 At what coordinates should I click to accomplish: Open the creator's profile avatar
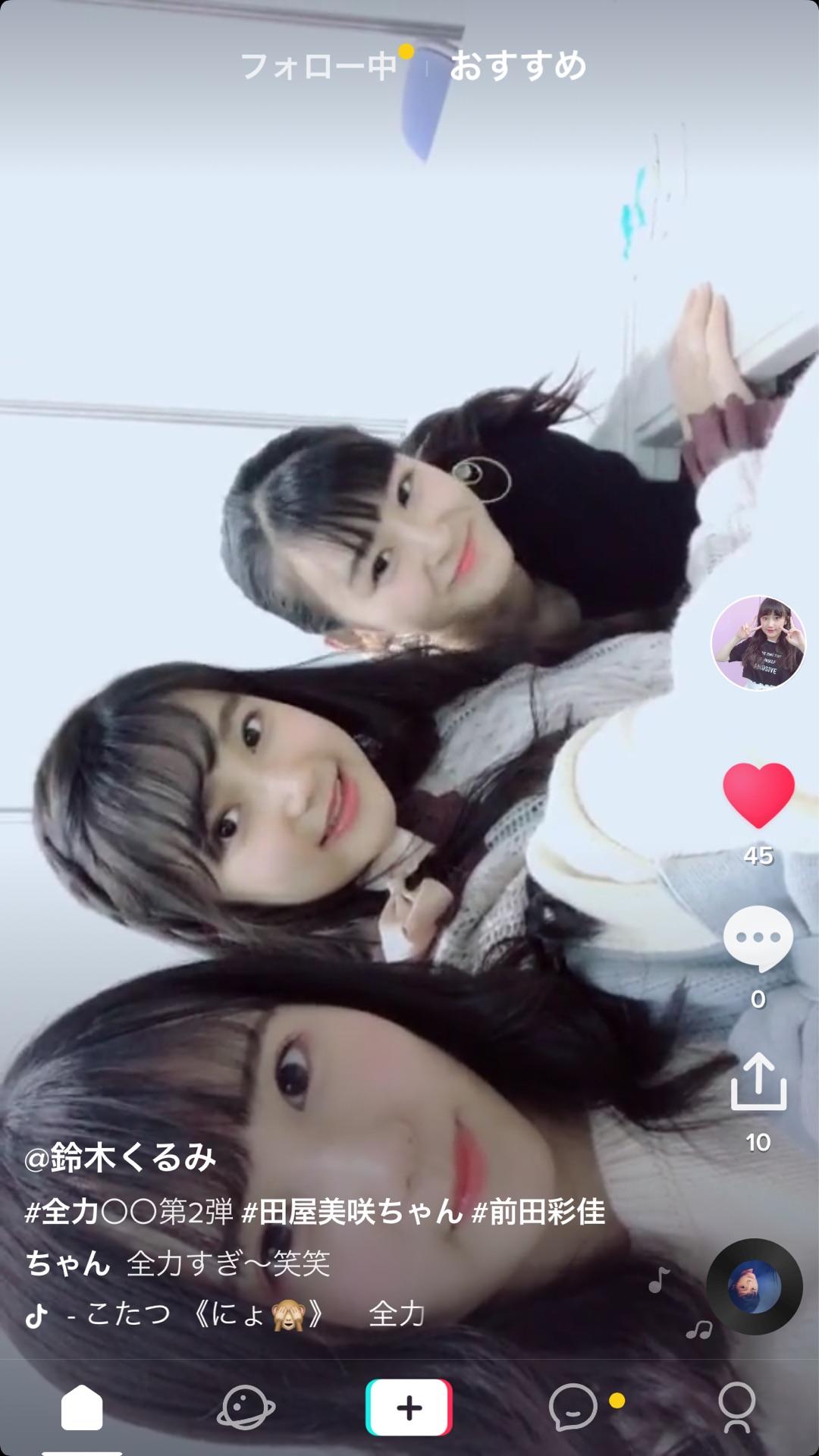pyautogui.click(x=758, y=643)
